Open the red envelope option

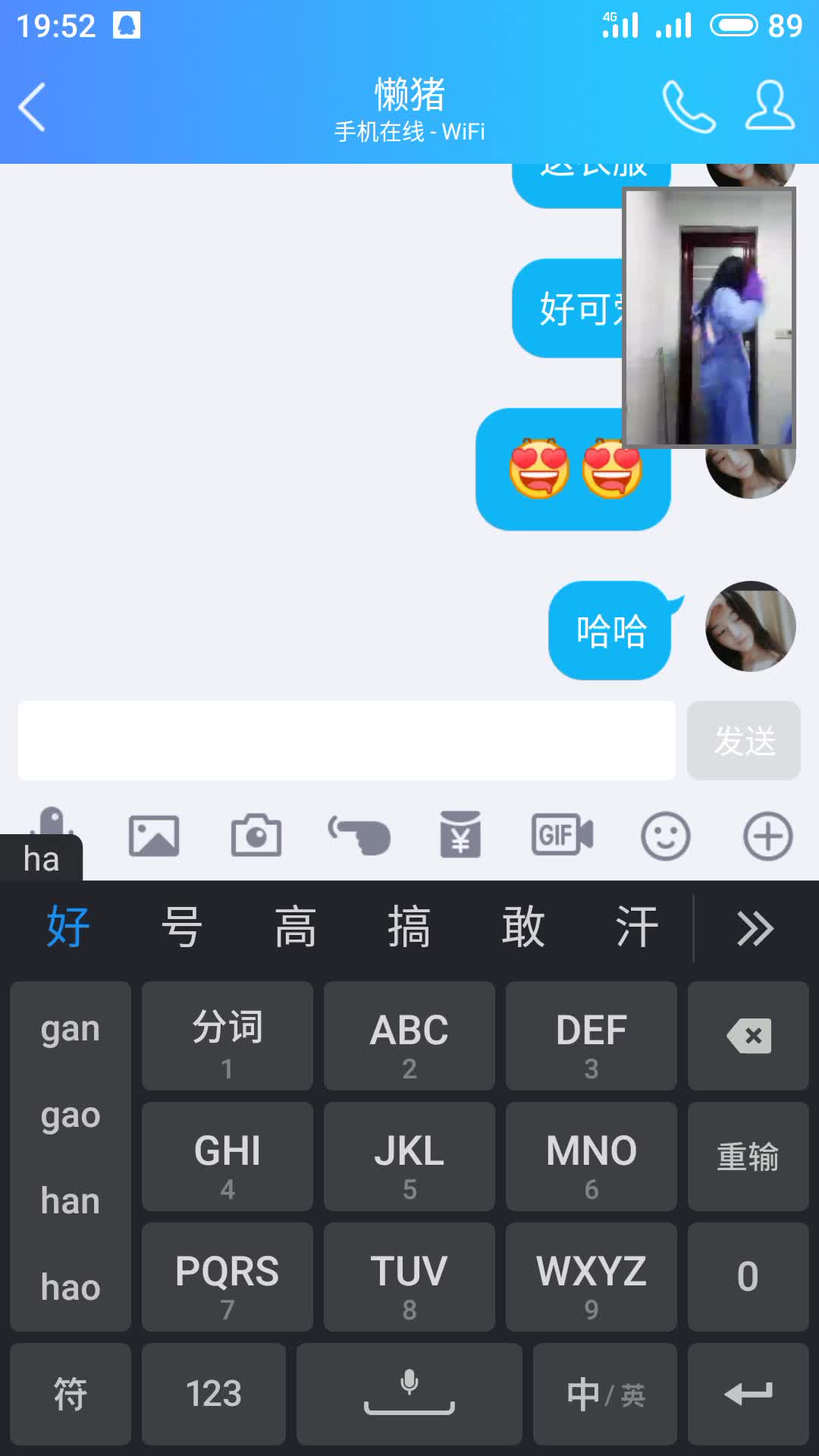(461, 835)
